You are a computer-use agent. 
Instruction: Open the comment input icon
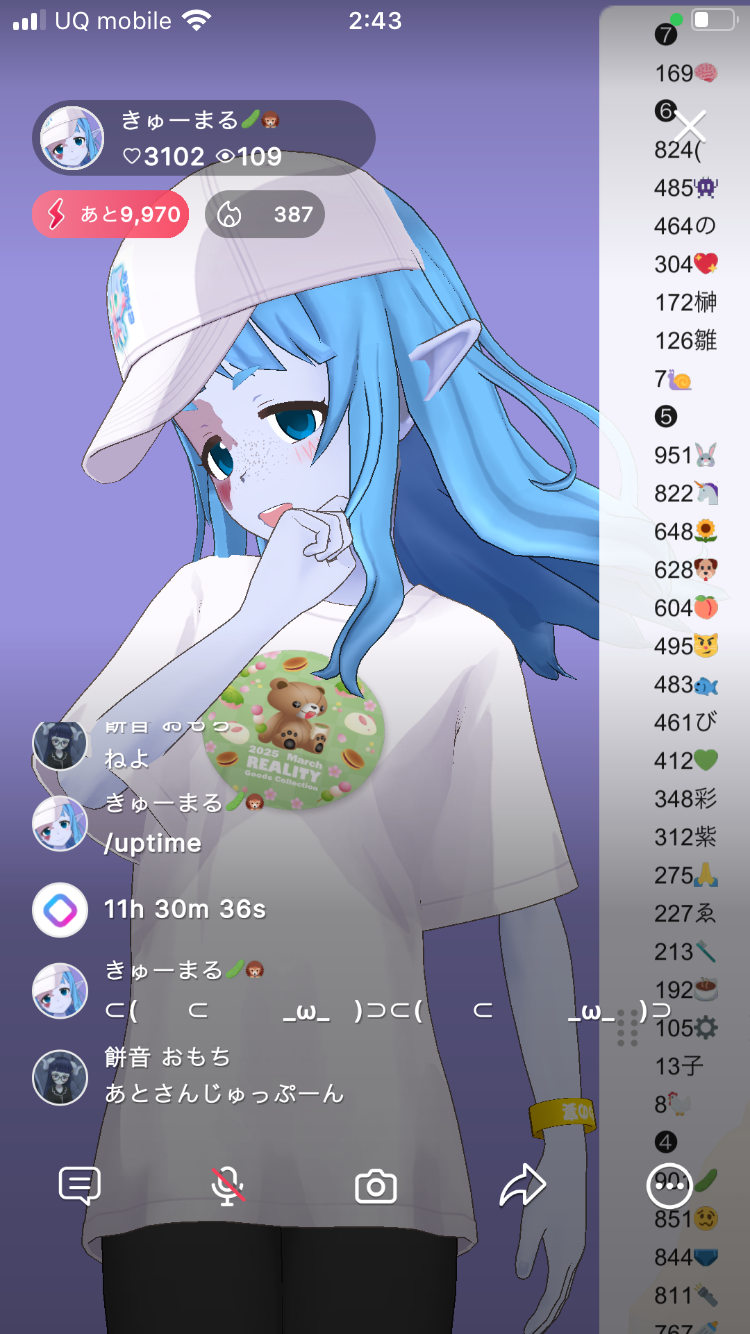coord(80,1187)
